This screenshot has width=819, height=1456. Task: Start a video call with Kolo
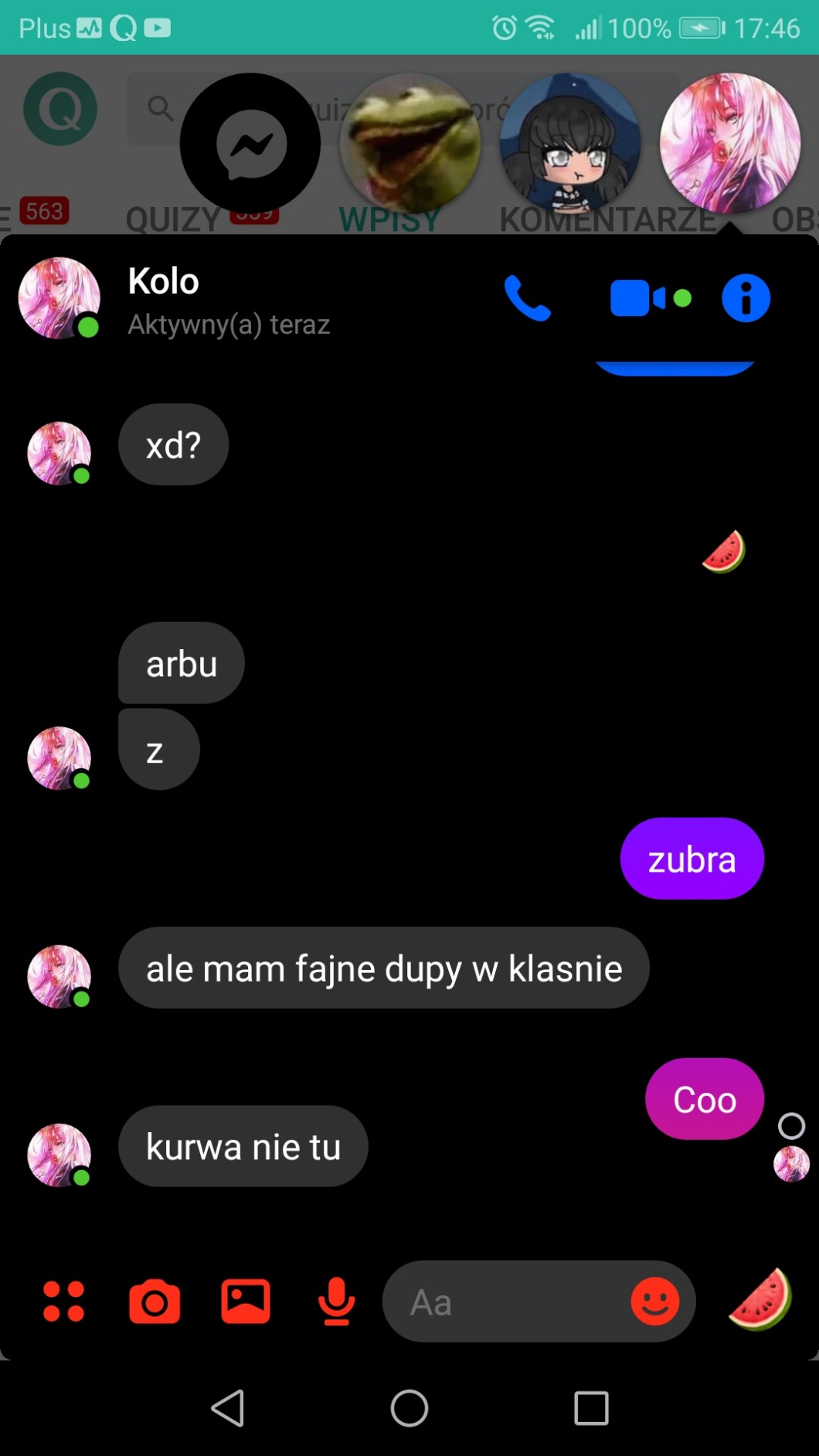[x=638, y=298]
